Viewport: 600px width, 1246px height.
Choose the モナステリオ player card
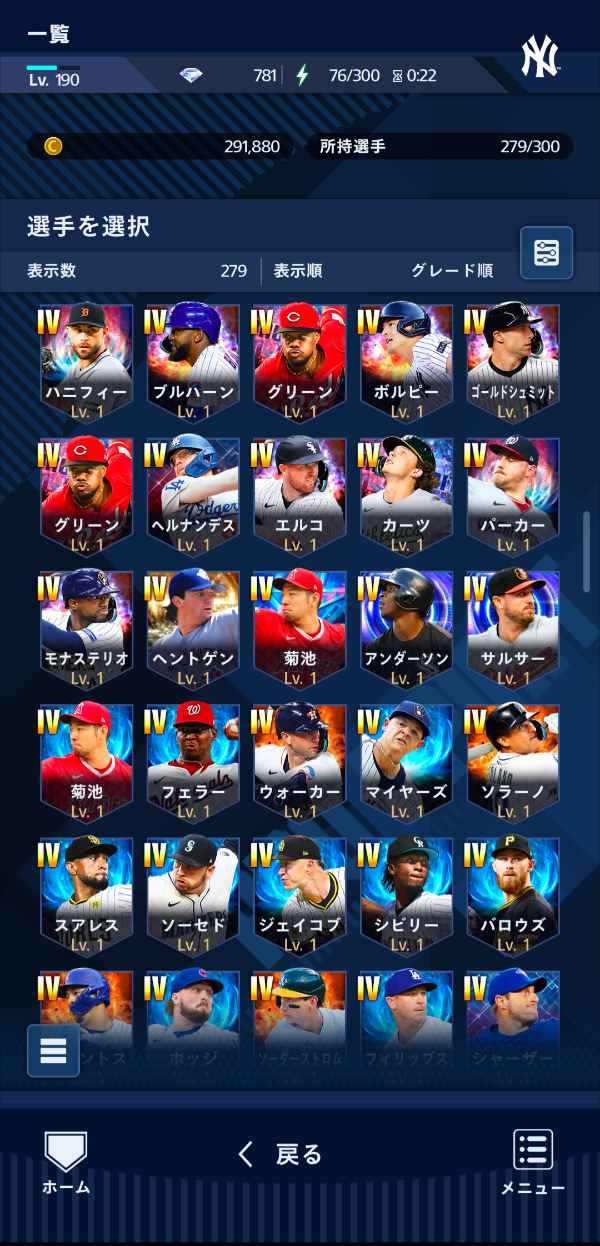pyautogui.click(x=86, y=628)
